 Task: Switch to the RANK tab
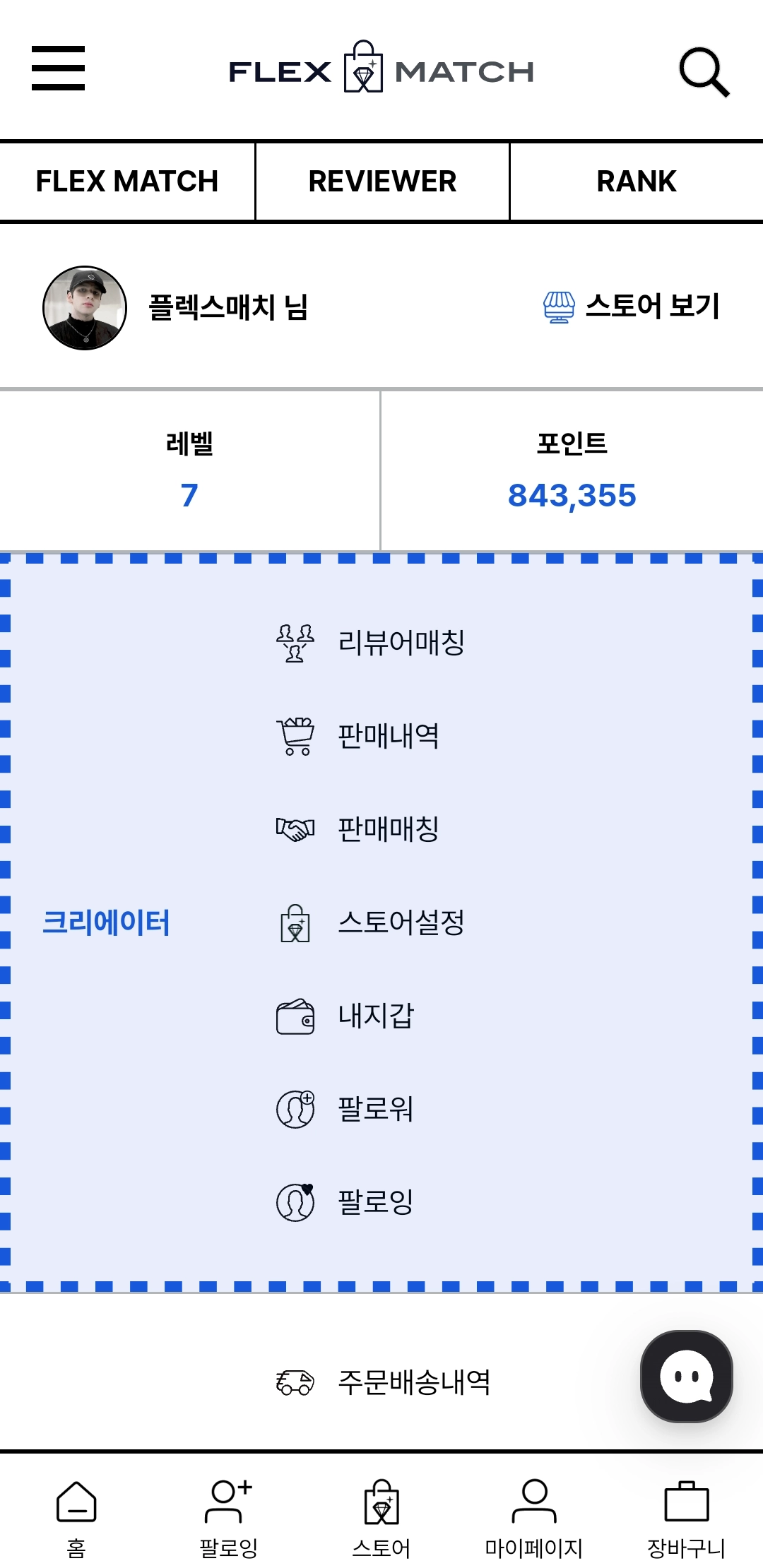(x=637, y=182)
